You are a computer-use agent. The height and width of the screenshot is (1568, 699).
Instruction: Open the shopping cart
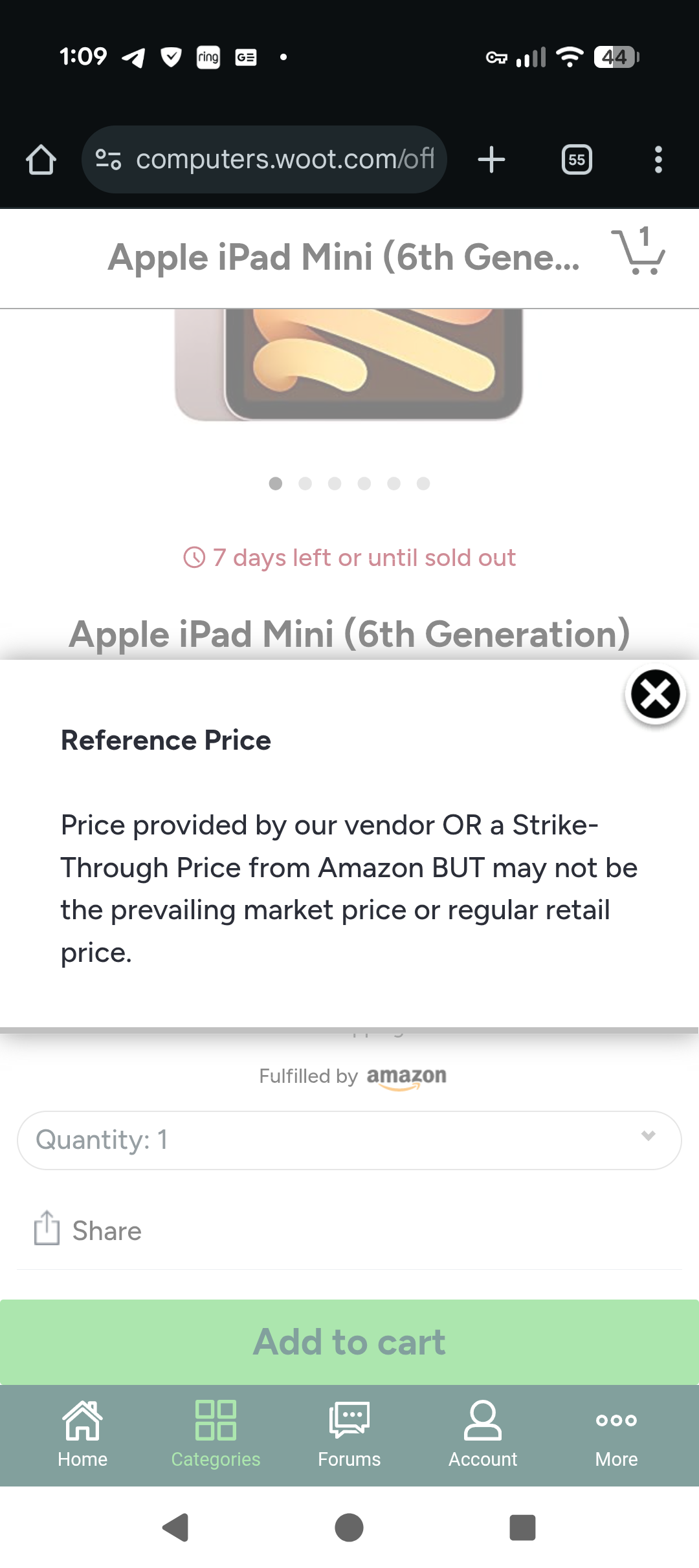[x=638, y=252]
